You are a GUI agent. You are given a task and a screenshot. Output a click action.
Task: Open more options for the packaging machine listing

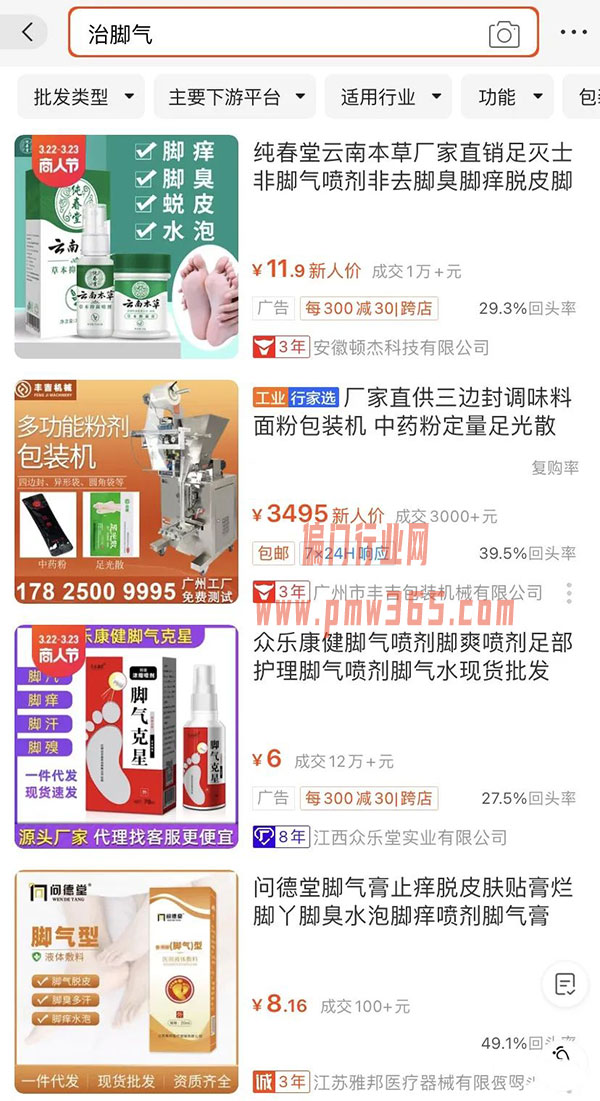click(569, 593)
